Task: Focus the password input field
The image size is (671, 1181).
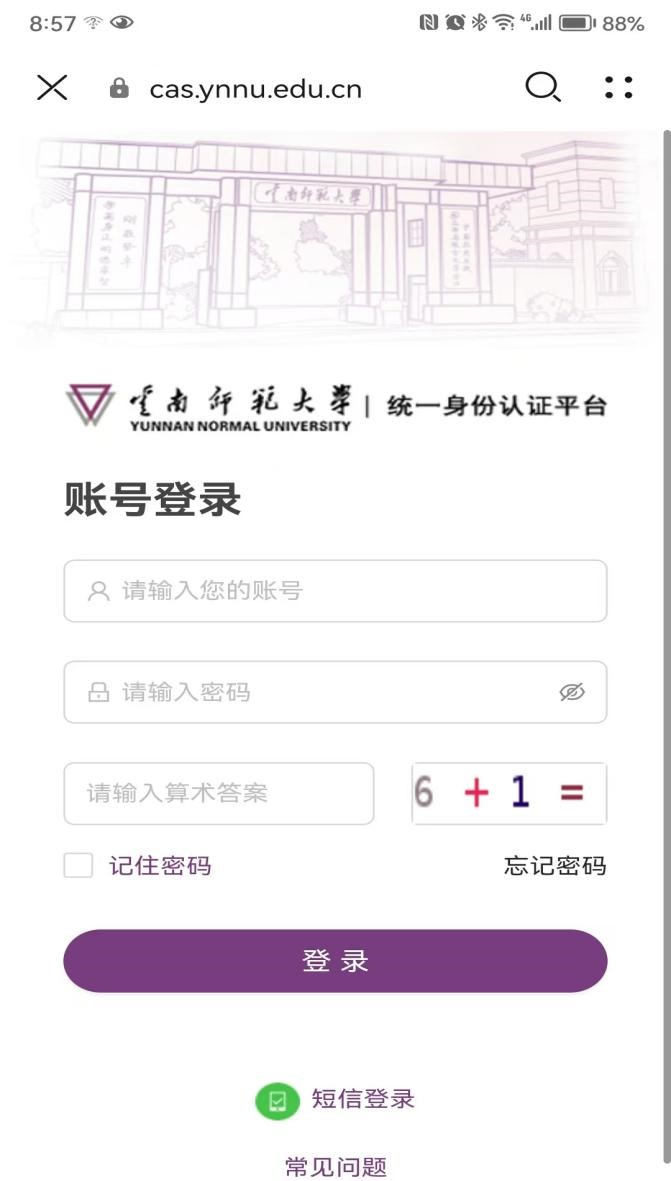Action: [320, 692]
